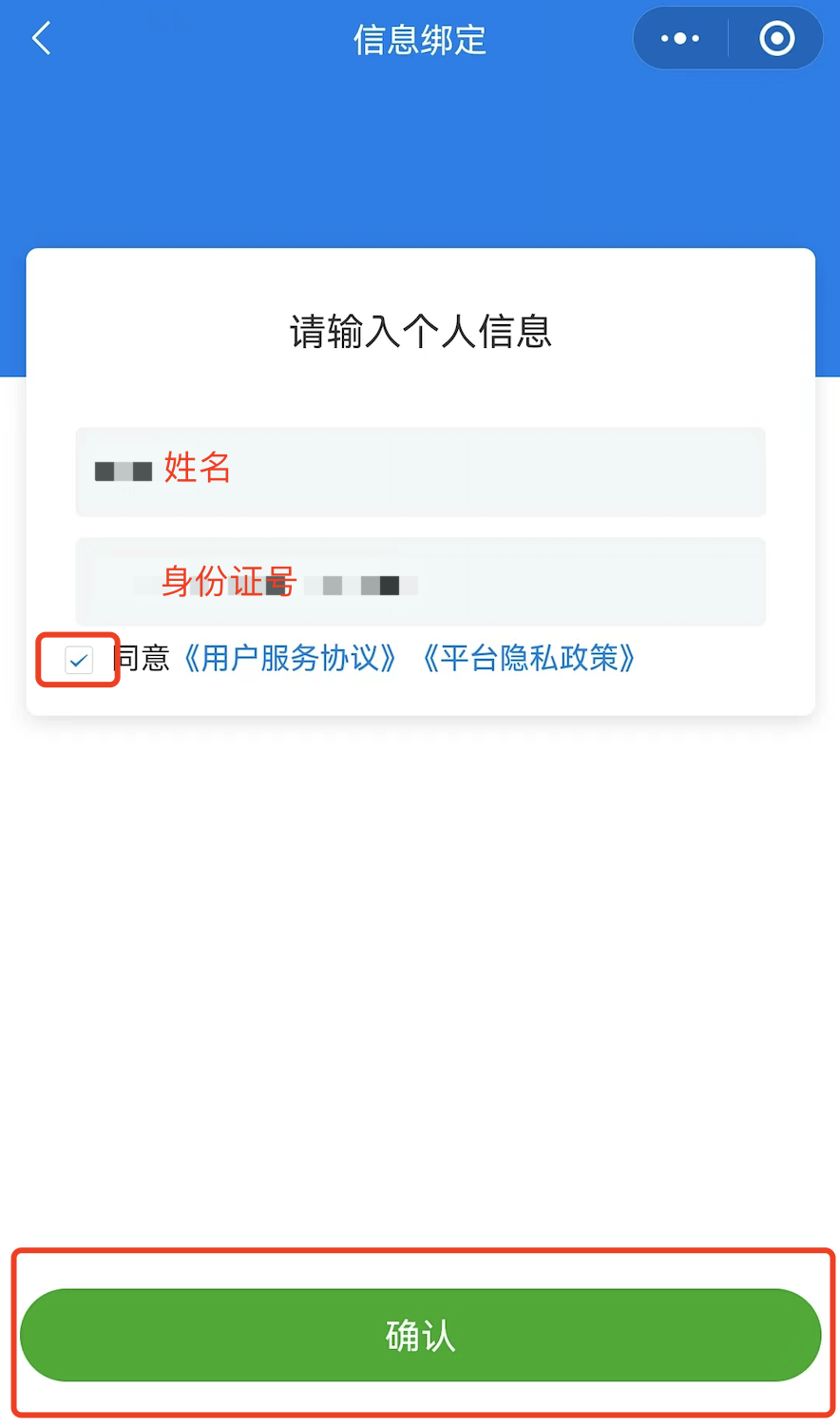
Task: Open the 《用户服务协议》 link
Action: 290,658
